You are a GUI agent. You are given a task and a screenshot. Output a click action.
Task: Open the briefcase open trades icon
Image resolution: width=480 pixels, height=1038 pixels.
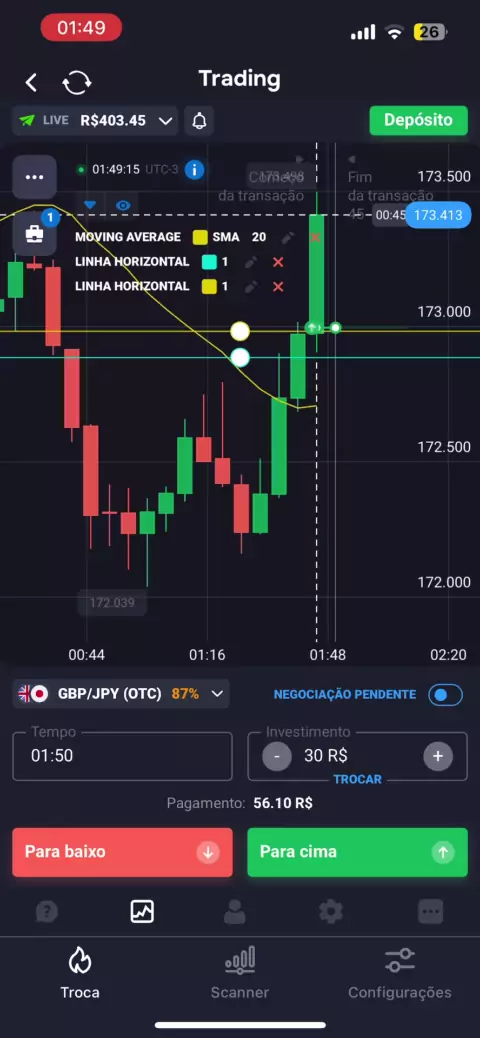click(x=34, y=234)
